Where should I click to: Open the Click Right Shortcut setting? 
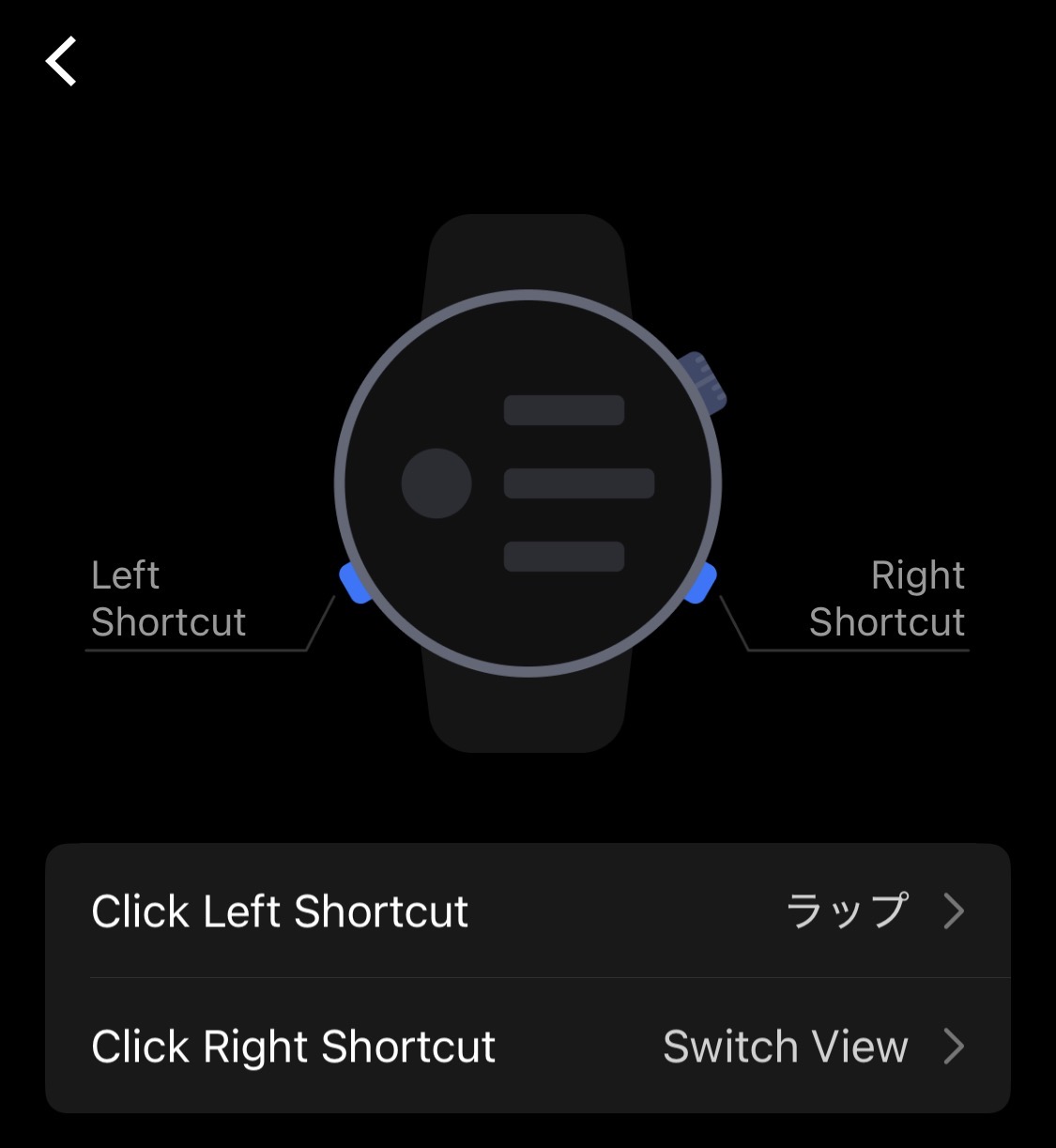528,1046
